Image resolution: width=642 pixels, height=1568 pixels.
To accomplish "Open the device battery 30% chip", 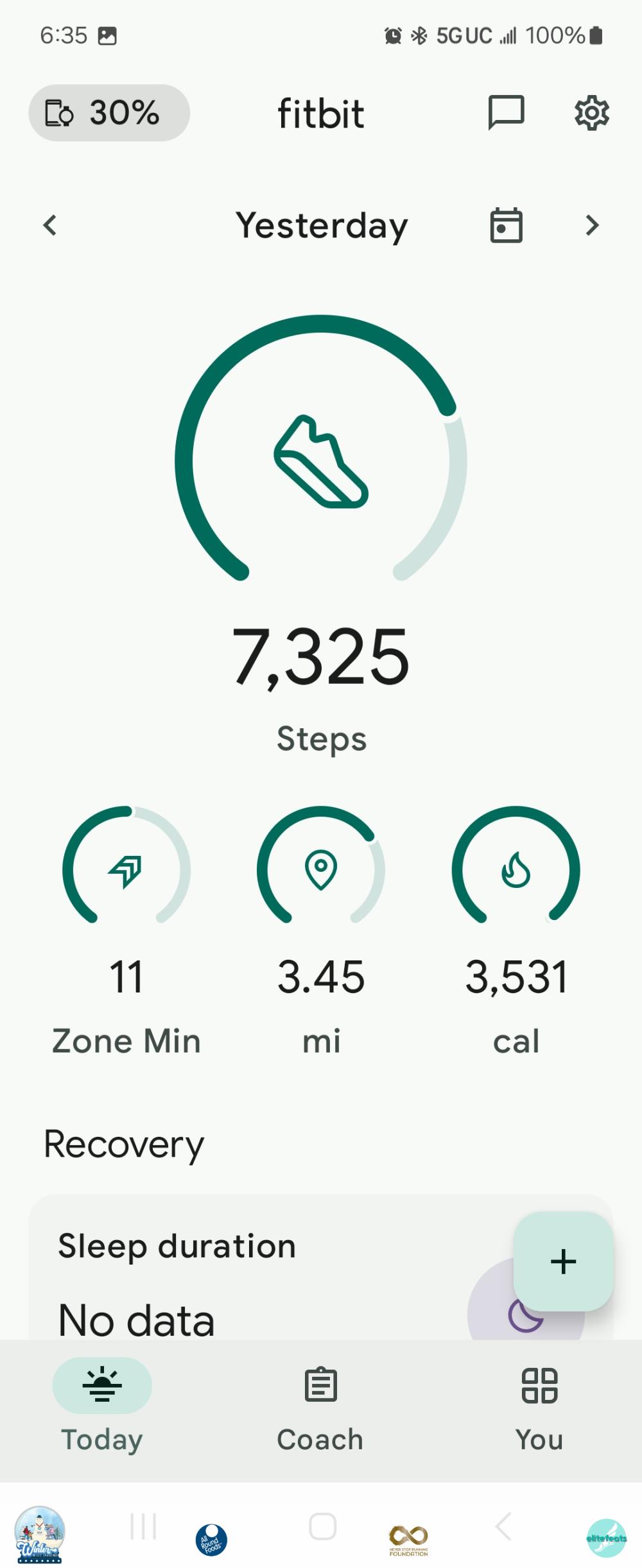I will [109, 113].
